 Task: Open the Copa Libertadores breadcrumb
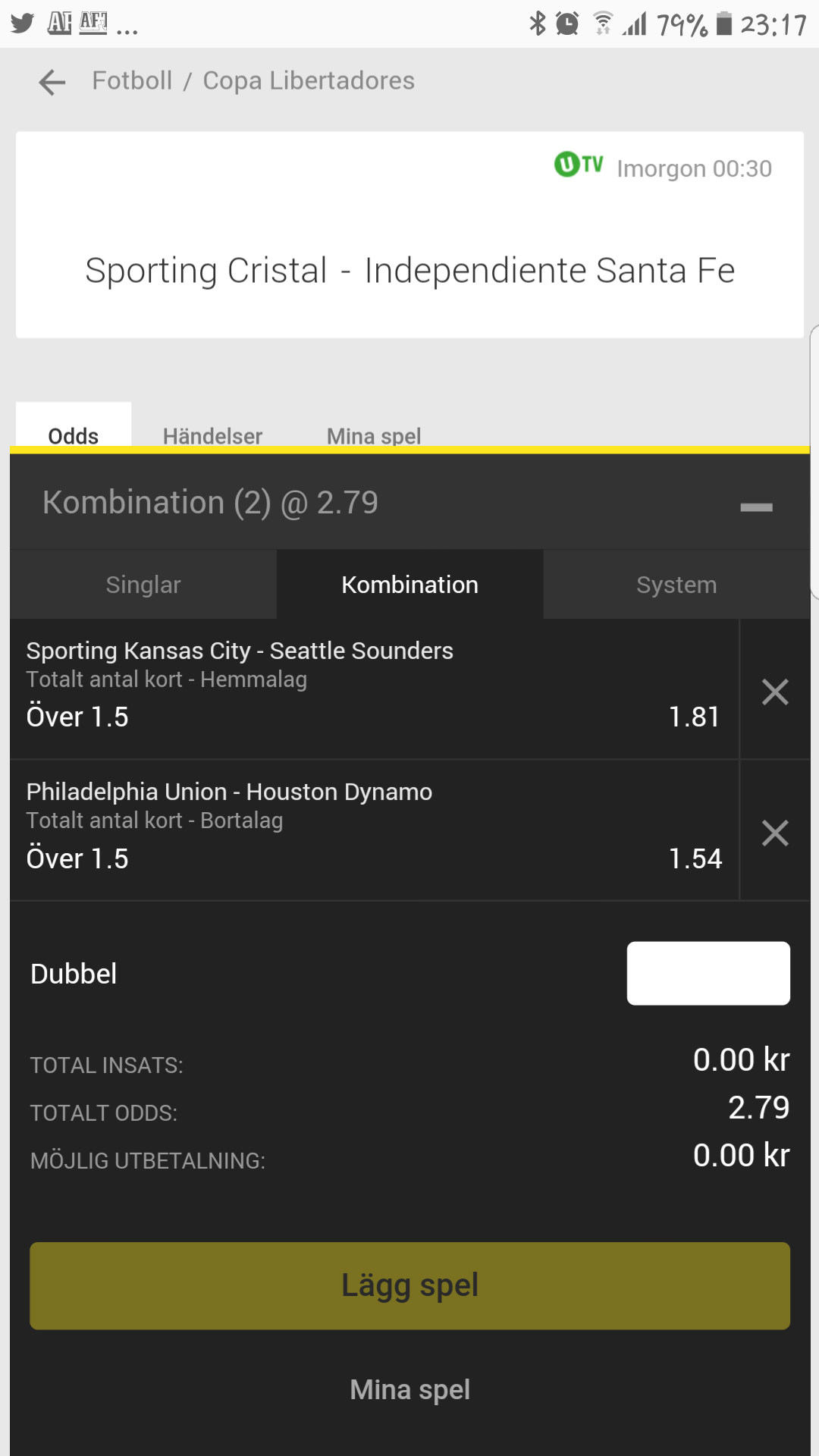[x=309, y=80]
